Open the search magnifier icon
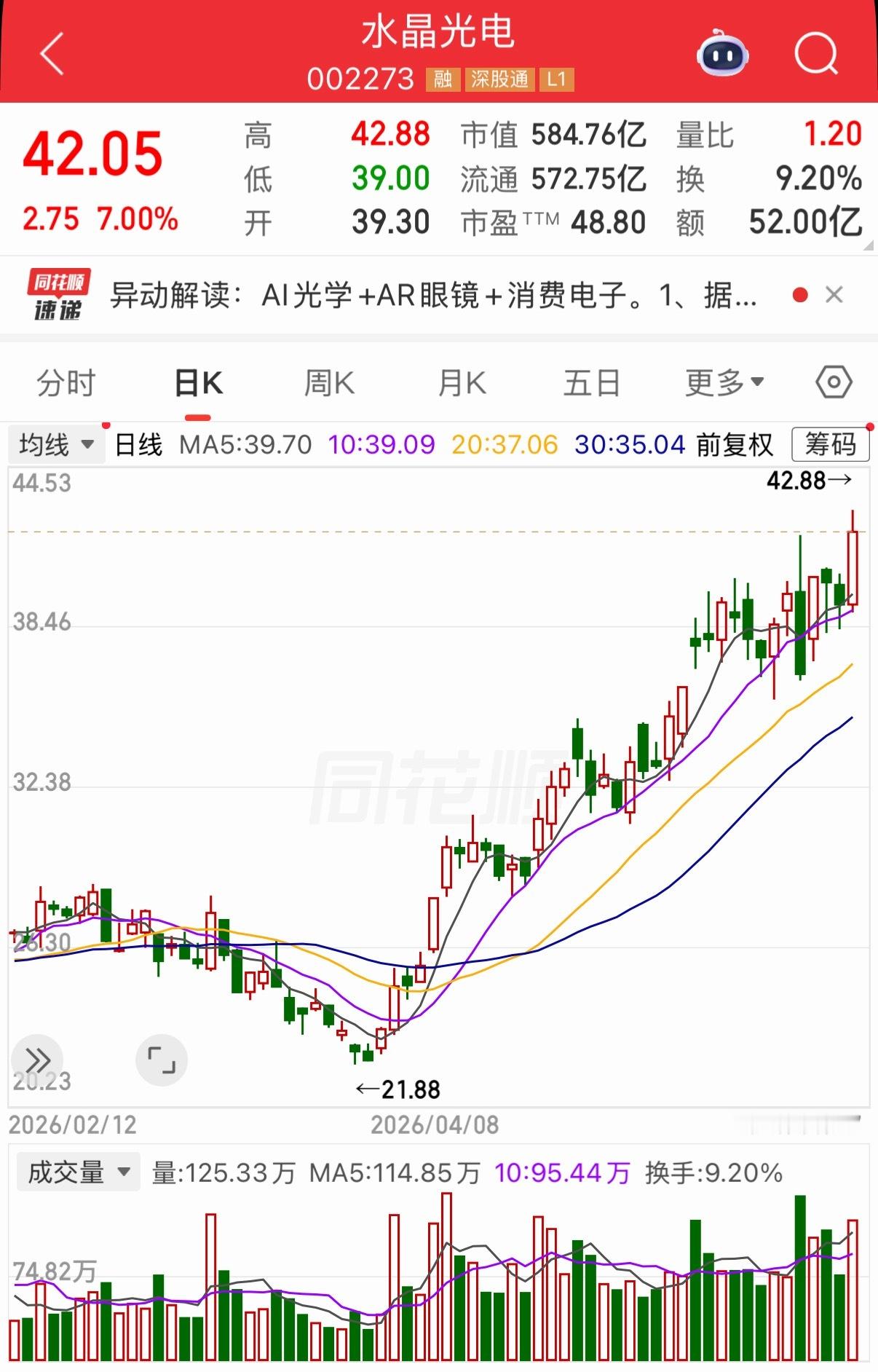The height and width of the screenshot is (1372, 878). coord(816,53)
